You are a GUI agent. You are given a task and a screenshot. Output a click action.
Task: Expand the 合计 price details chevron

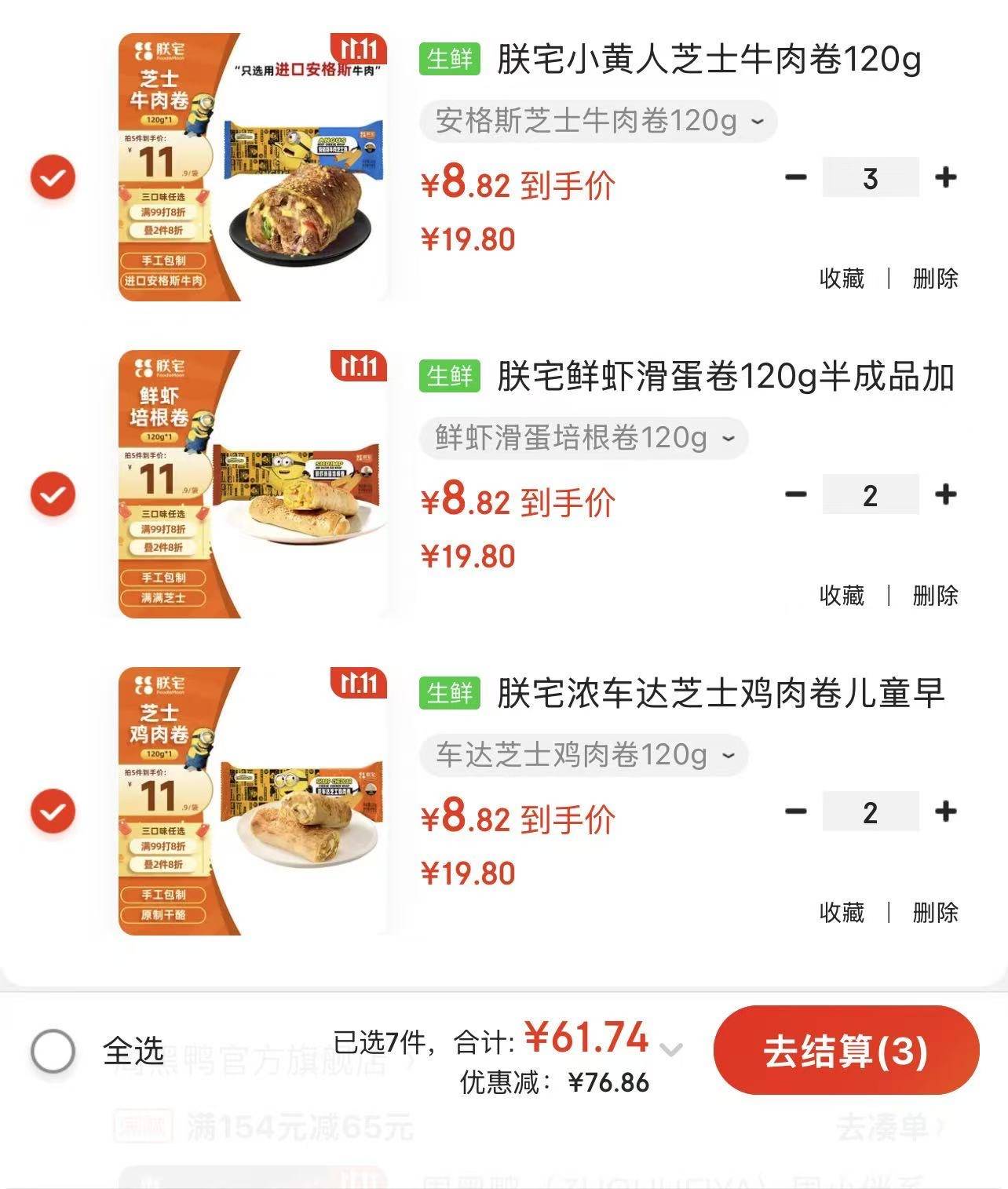coord(671,1049)
